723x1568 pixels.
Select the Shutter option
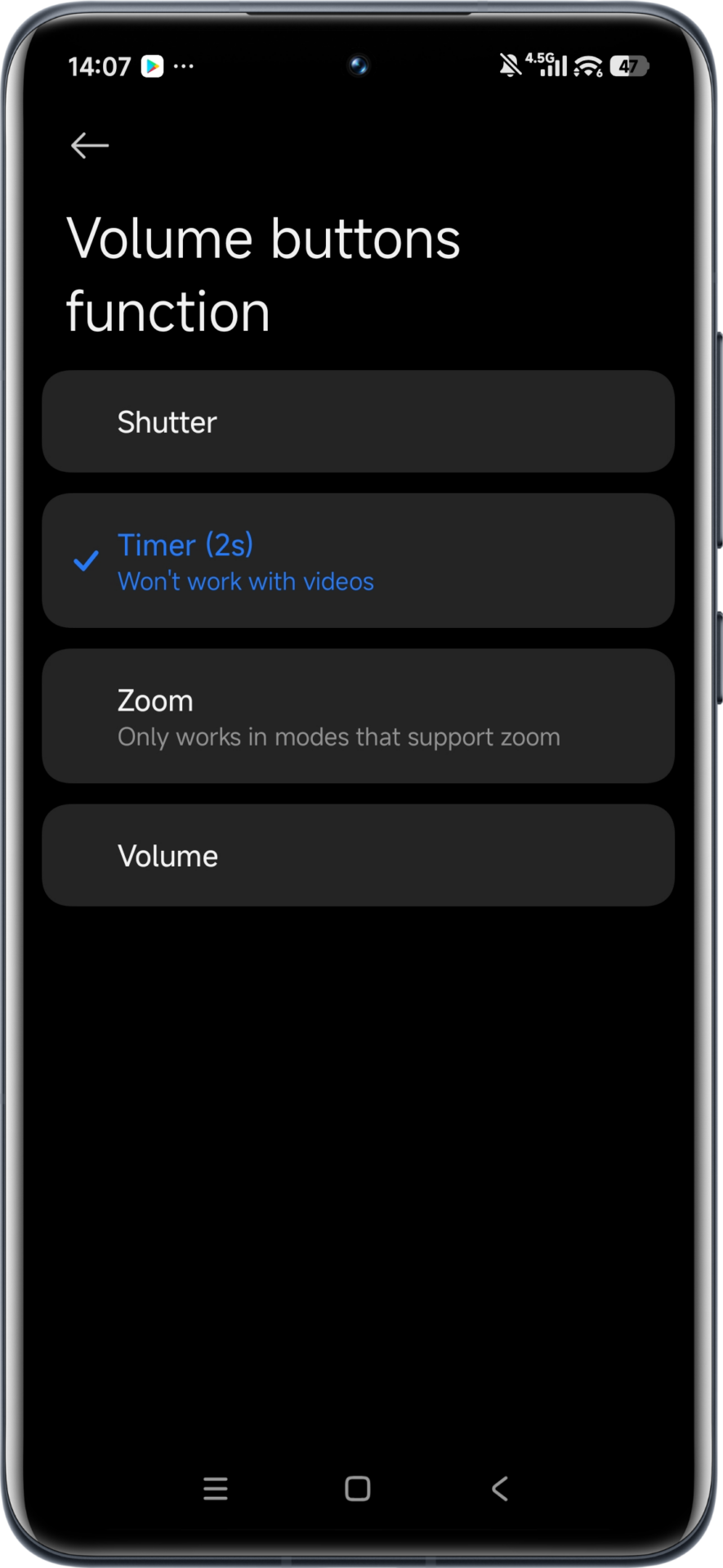[x=358, y=421]
